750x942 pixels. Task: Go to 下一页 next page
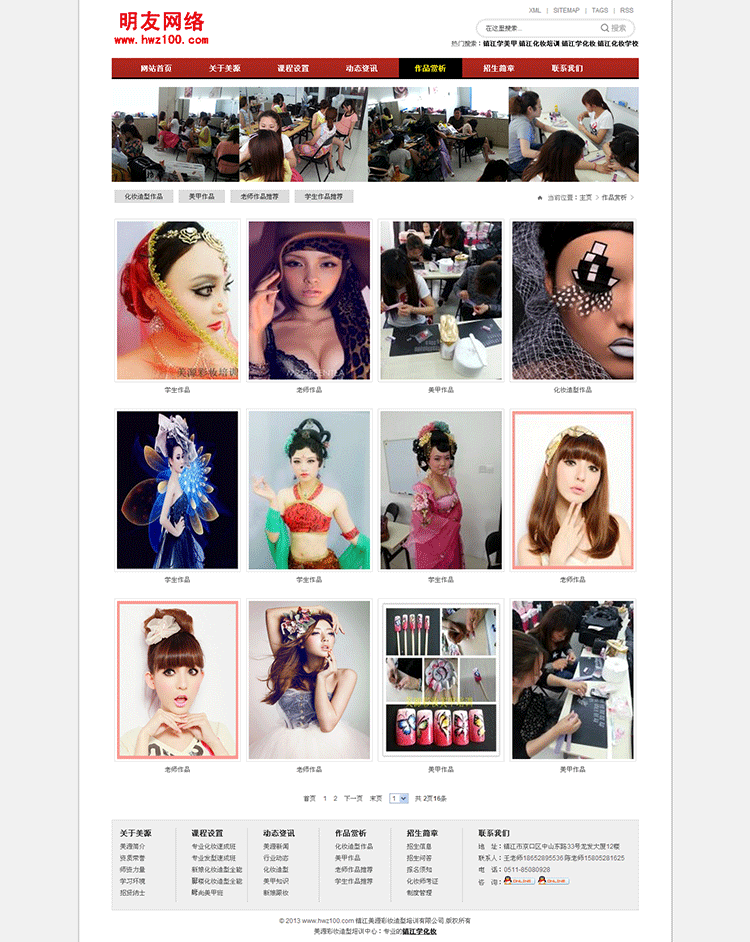(353, 798)
